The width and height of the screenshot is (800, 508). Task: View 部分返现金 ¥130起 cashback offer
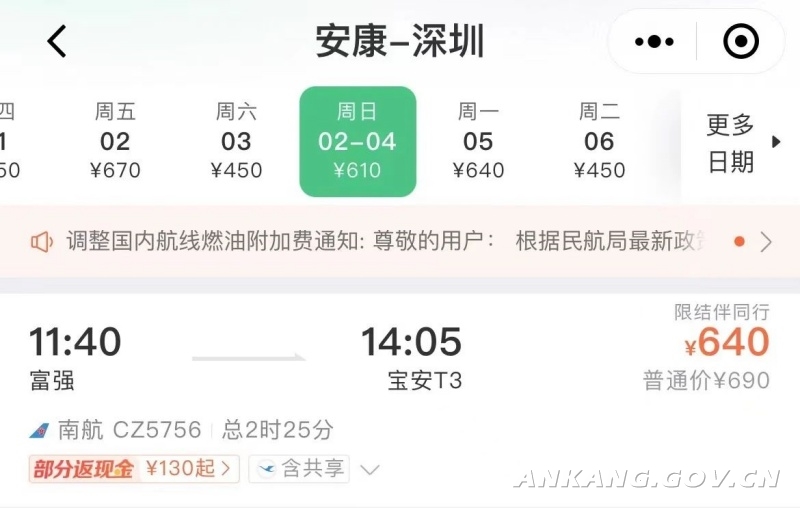(x=134, y=468)
